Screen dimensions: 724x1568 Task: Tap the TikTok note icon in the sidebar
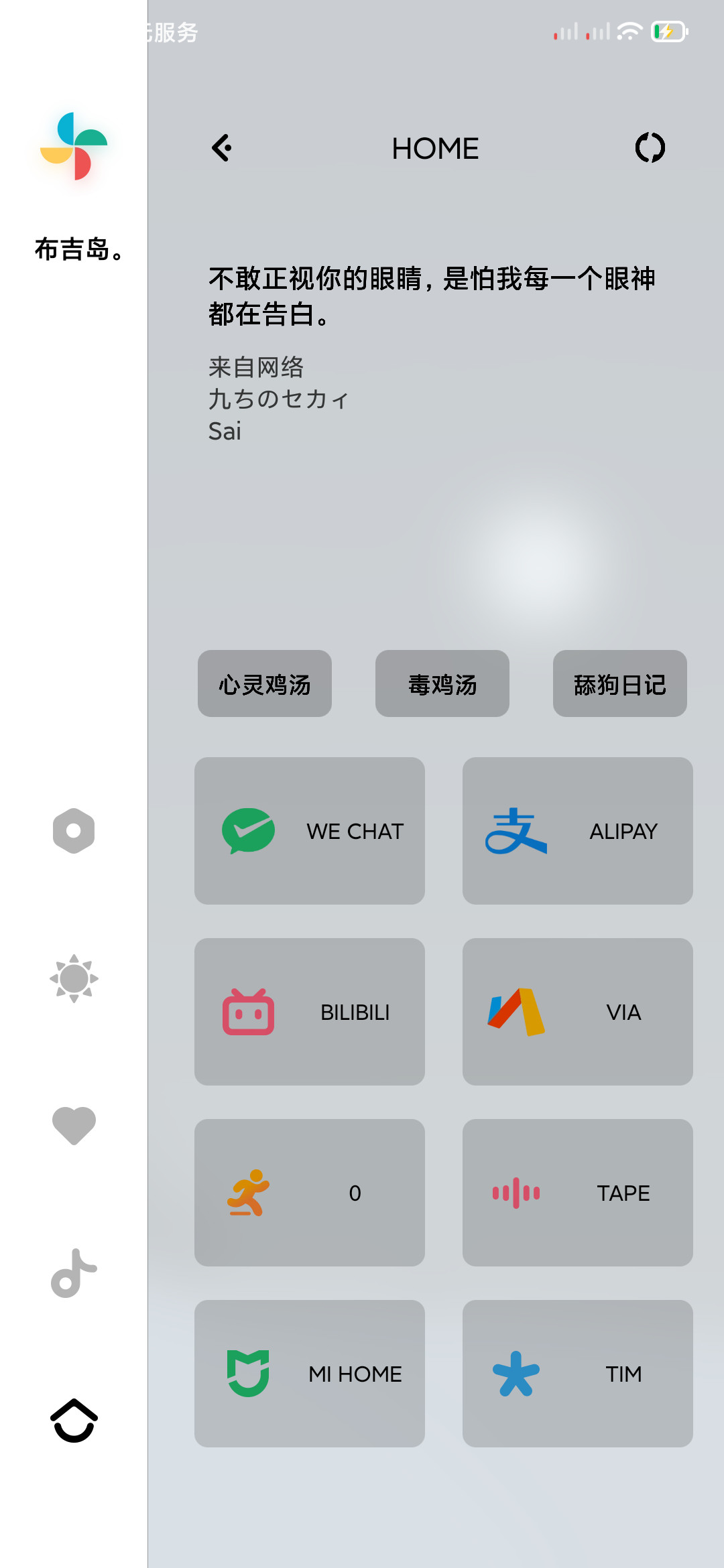click(74, 1273)
